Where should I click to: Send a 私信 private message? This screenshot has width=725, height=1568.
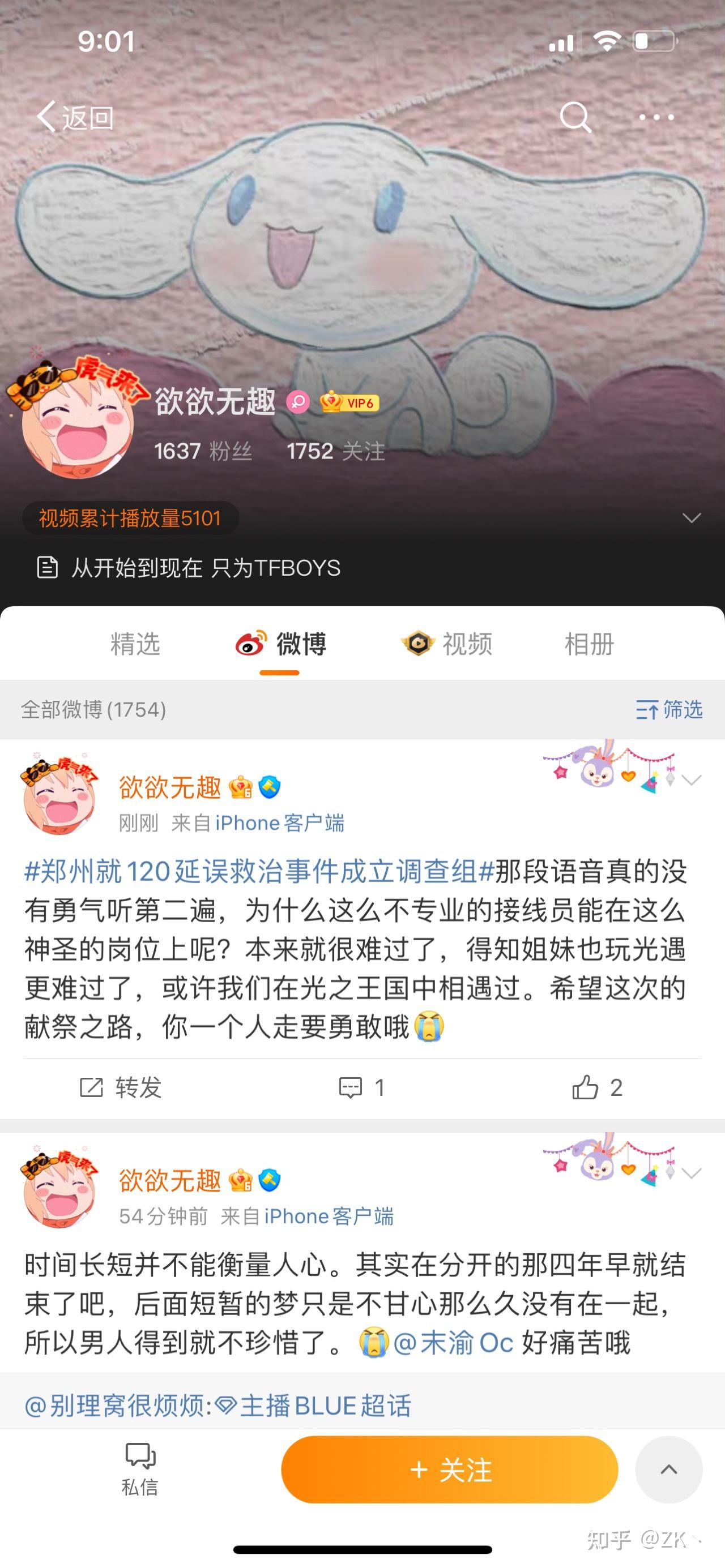click(x=140, y=1470)
